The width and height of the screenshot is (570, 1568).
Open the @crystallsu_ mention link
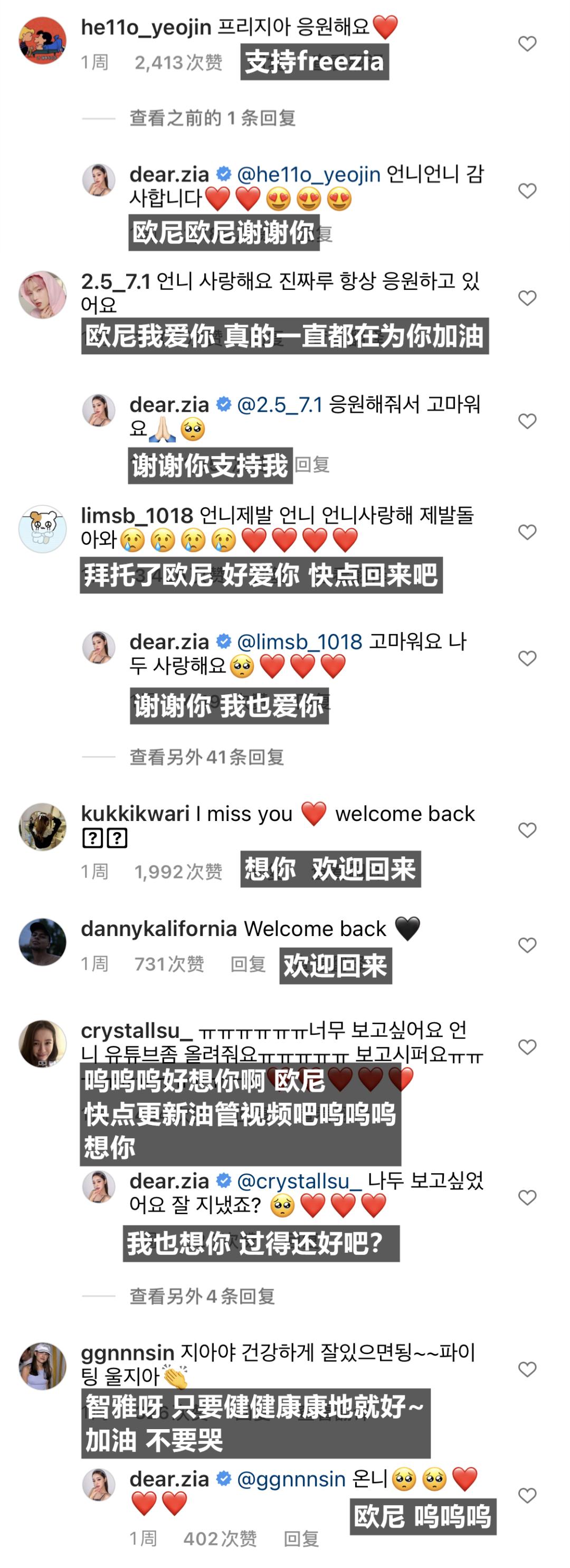pos(299,1182)
